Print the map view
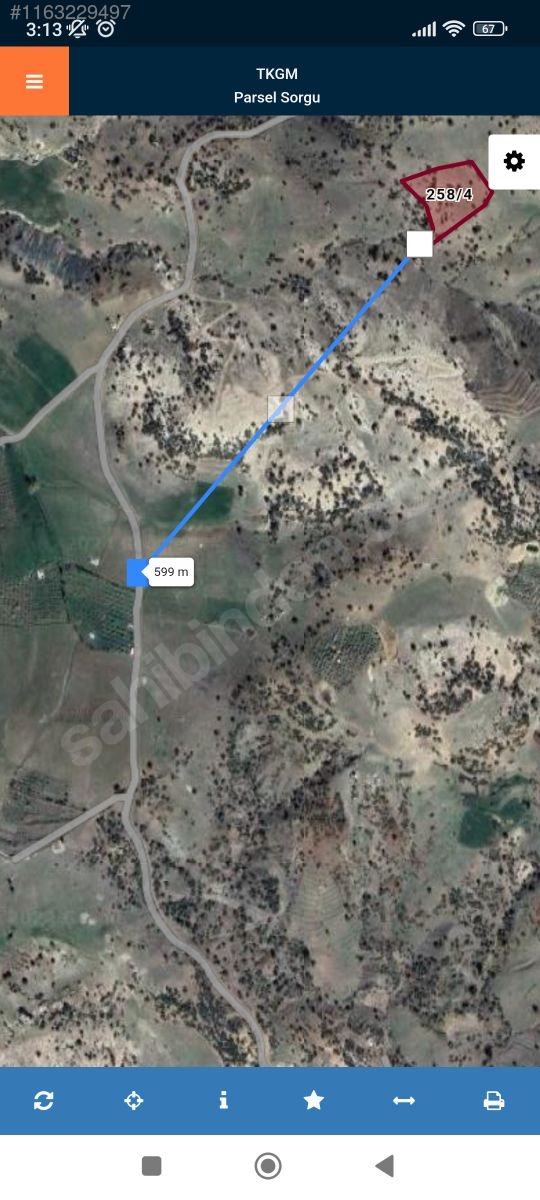Screen dimensions: 540x1200 click(494, 1101)
